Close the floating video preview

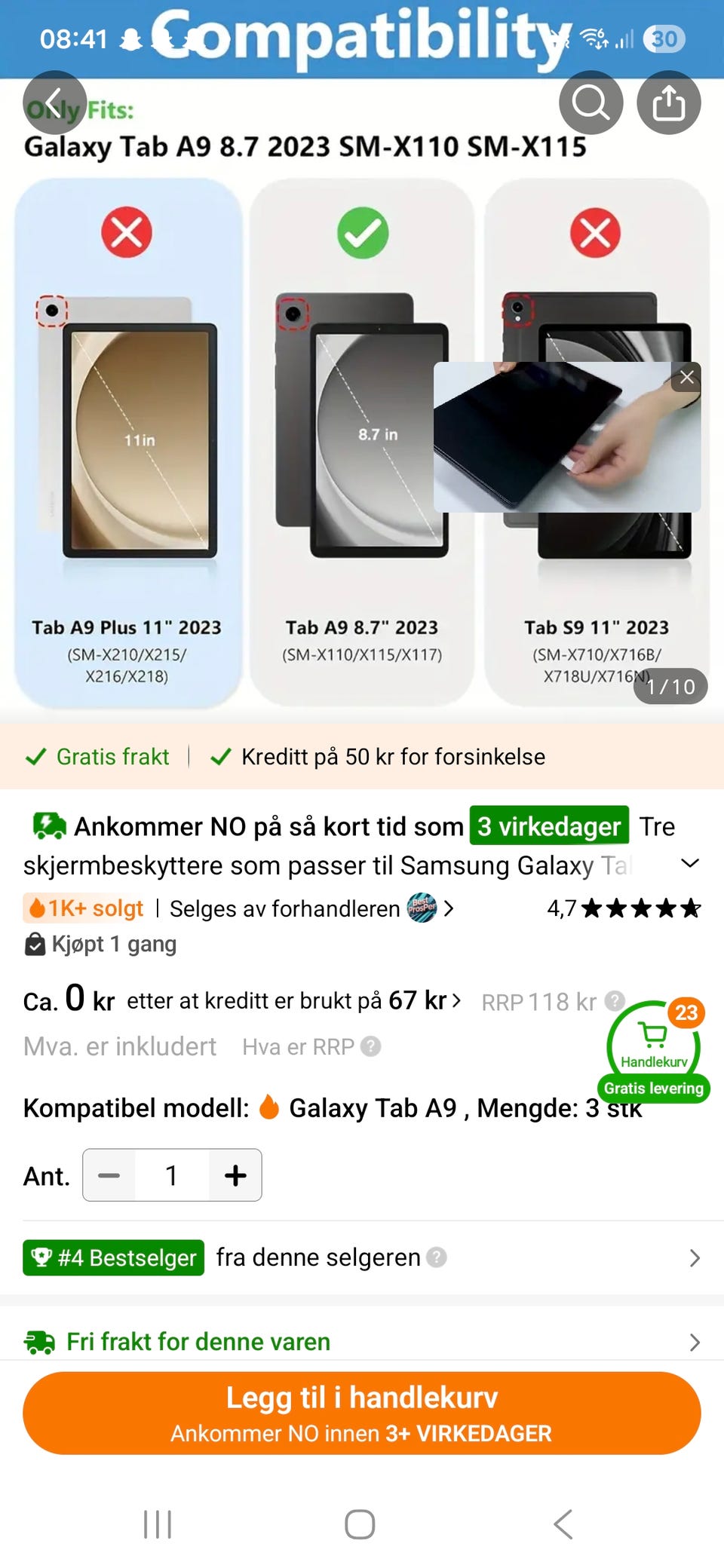coord(686,377)
